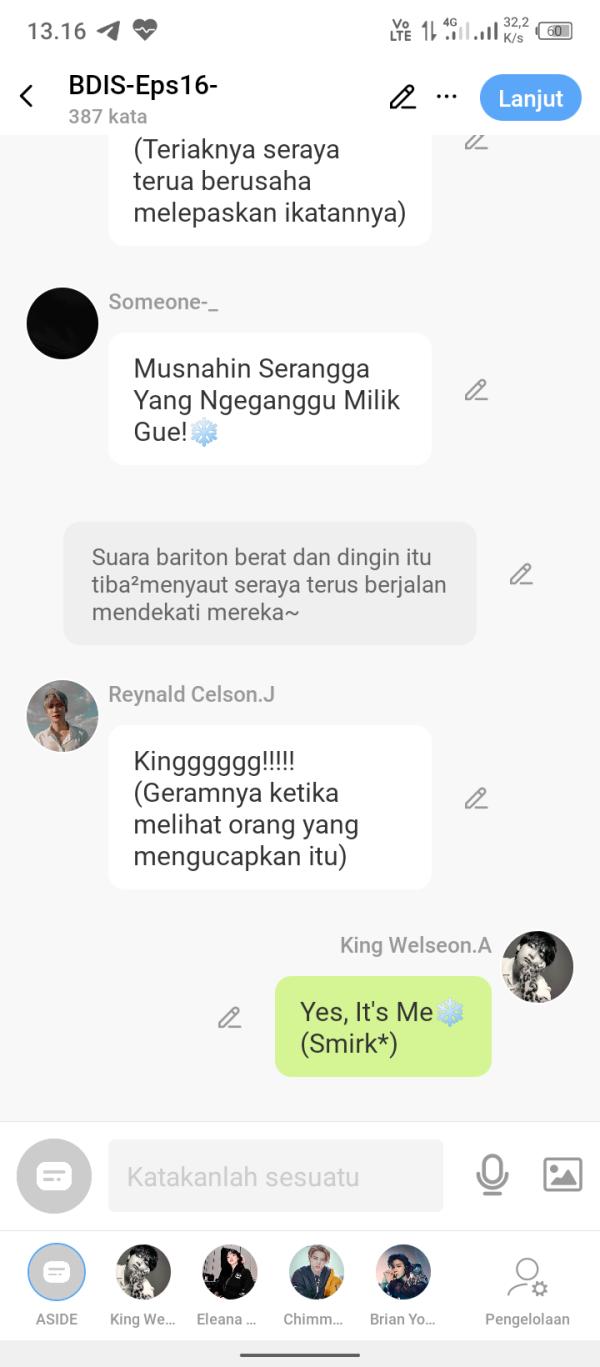
Task: Choose Brian Yo... as speaking character
Action: (402, 1273)
